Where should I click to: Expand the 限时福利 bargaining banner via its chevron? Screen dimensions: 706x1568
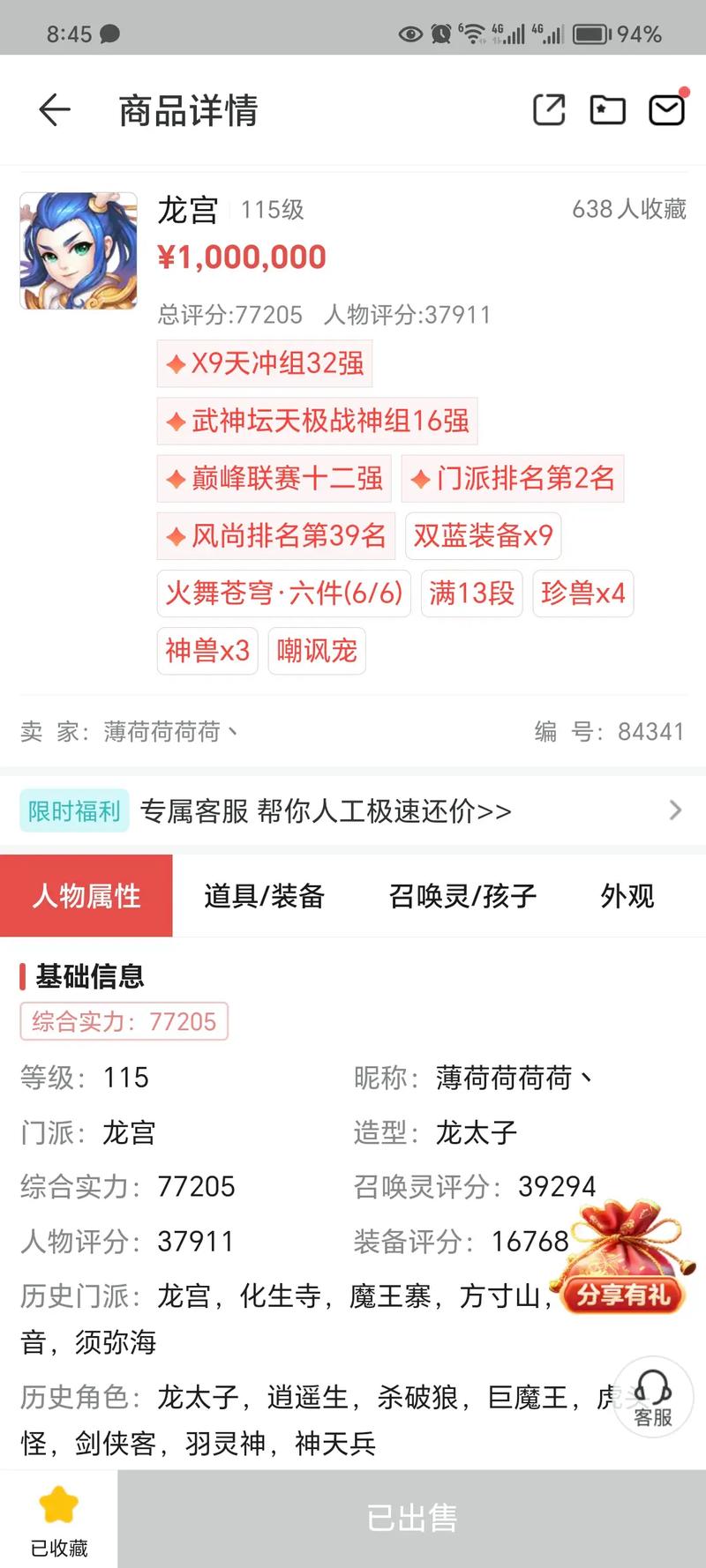[x=675, y=810]
